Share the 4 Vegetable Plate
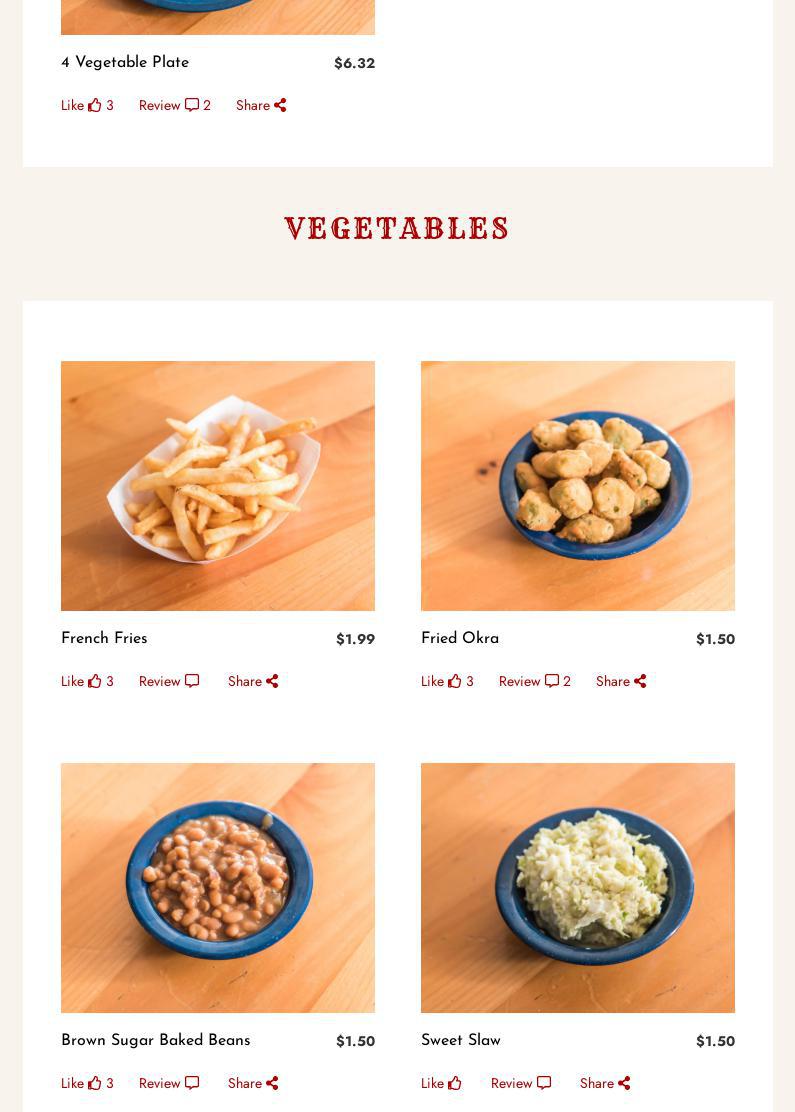Image resolution: width=795 pixels, height=1112 pixels. pyautogui.click(x=260, y=105)
